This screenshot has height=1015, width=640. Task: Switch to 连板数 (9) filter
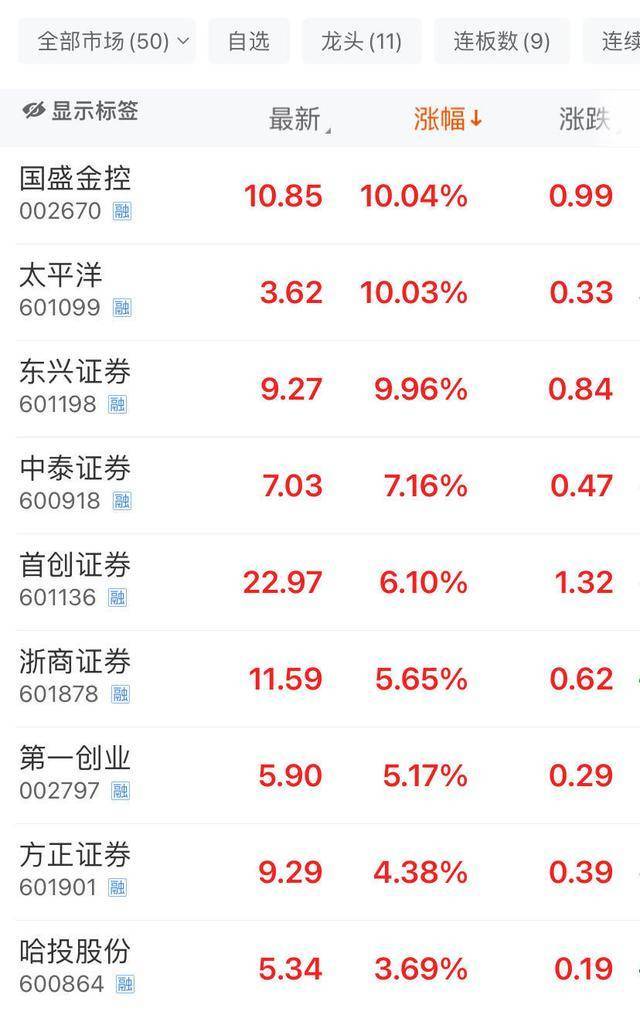(x=501, y=41)
